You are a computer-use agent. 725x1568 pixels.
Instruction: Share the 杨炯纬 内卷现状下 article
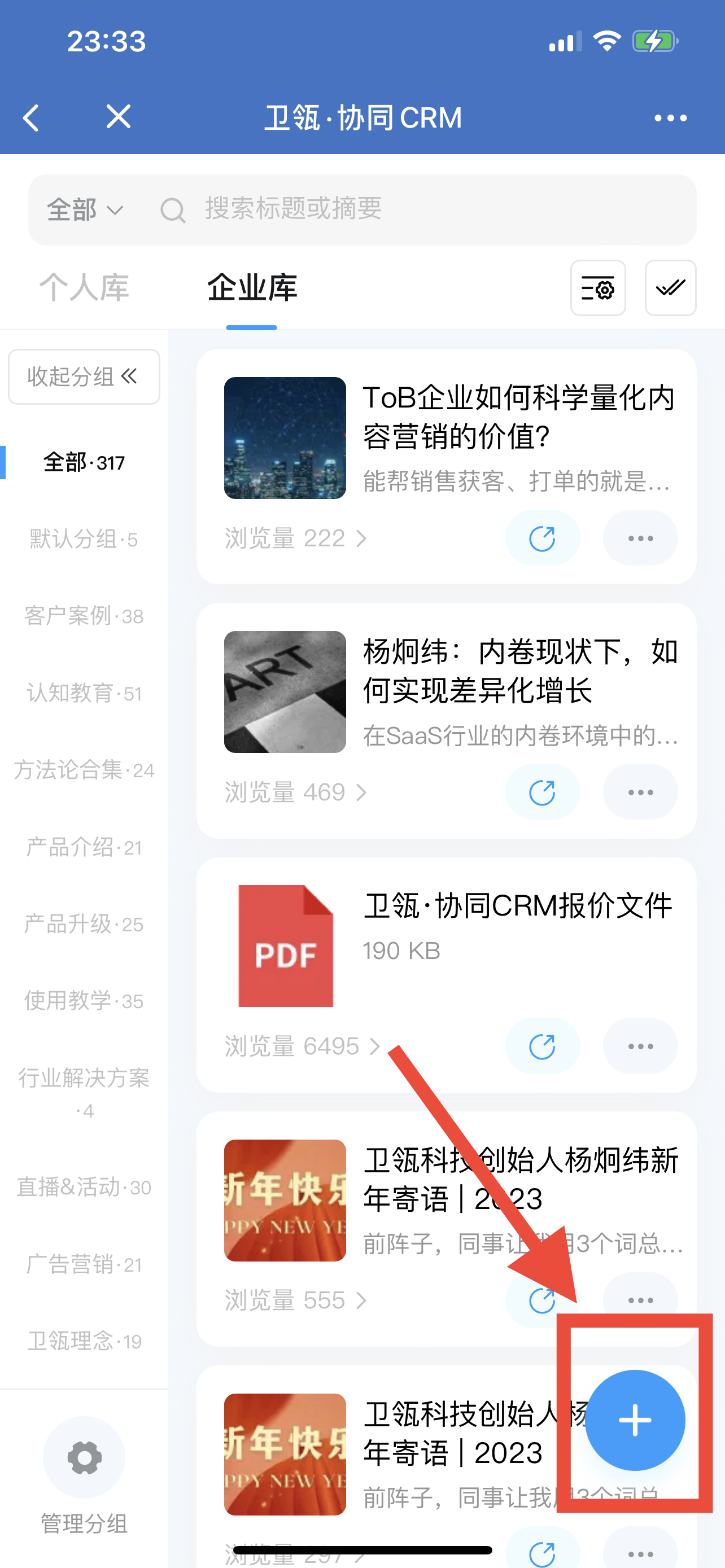click(541, 792)
